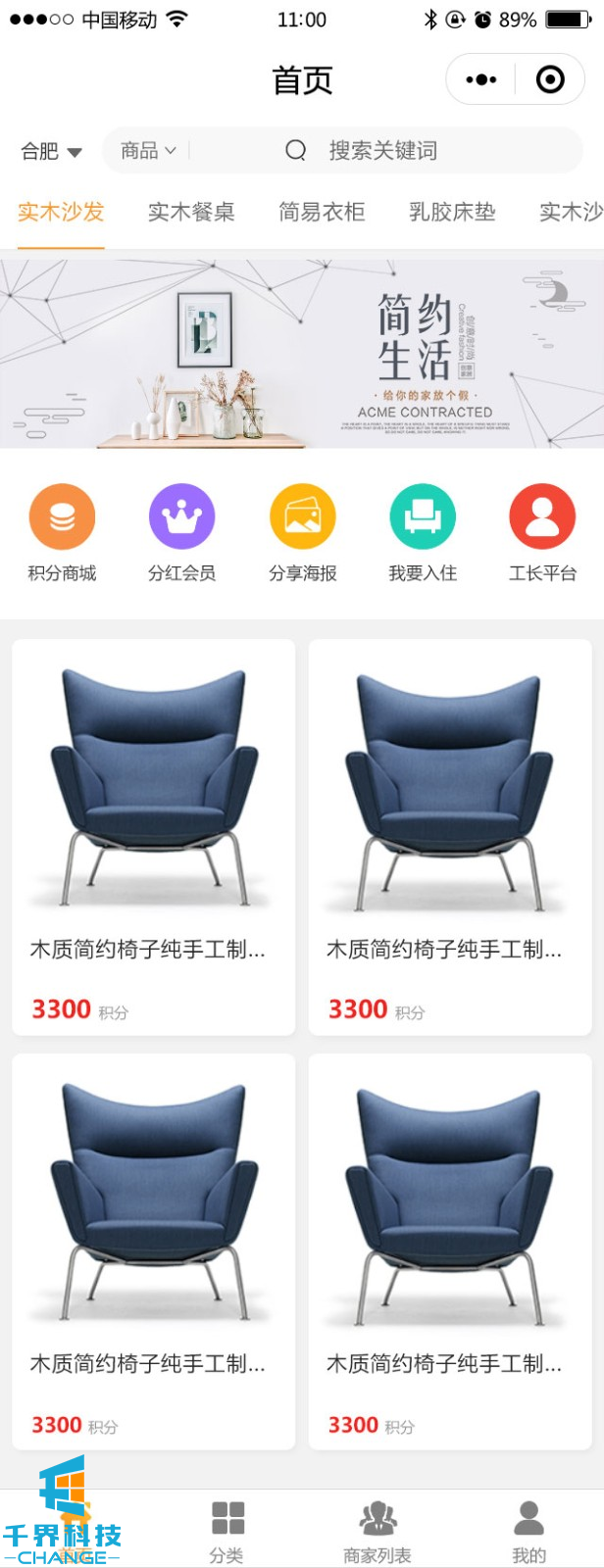The image size is (604, 1568).
Task: Open the mini-program more options menu
Action: coord(481,79)
